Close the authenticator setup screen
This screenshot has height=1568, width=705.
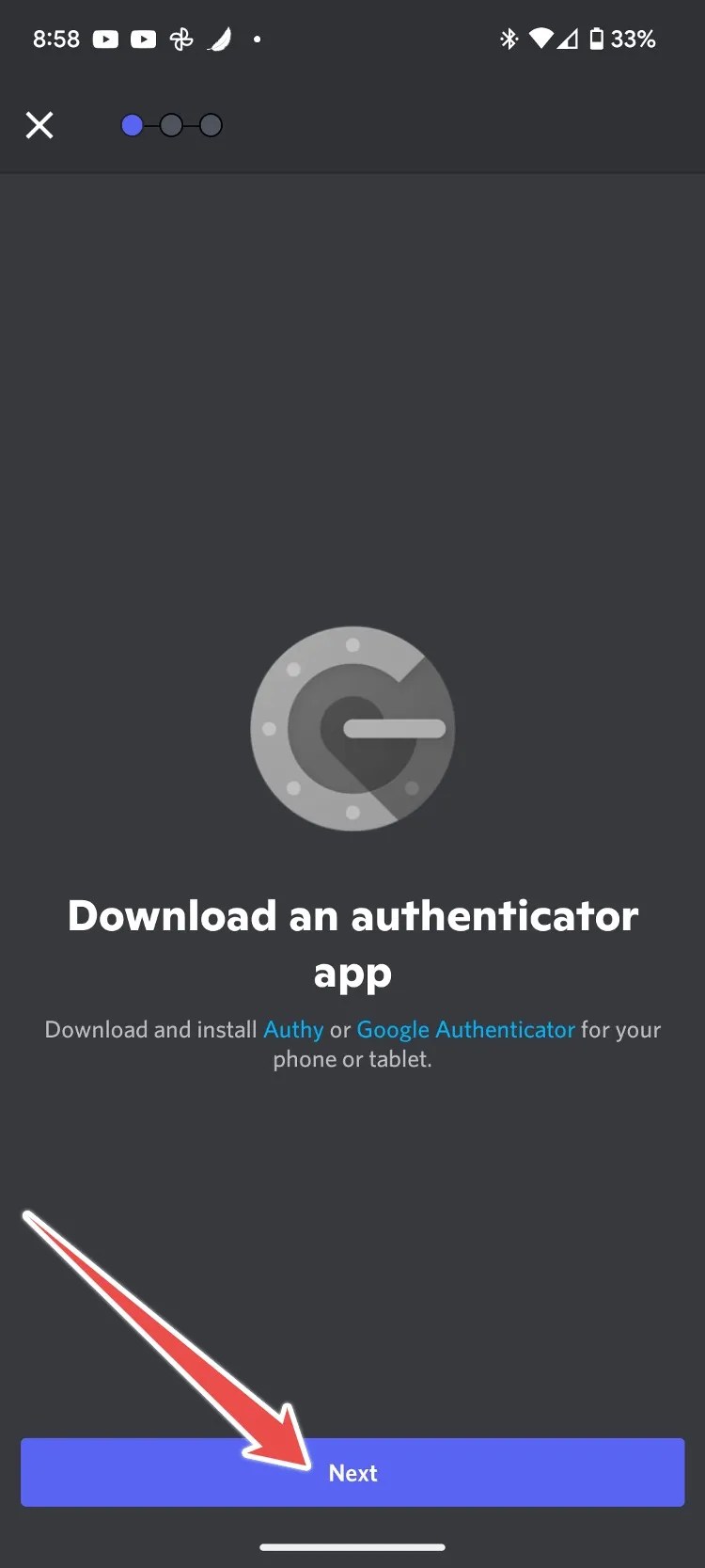click(39, 124)
